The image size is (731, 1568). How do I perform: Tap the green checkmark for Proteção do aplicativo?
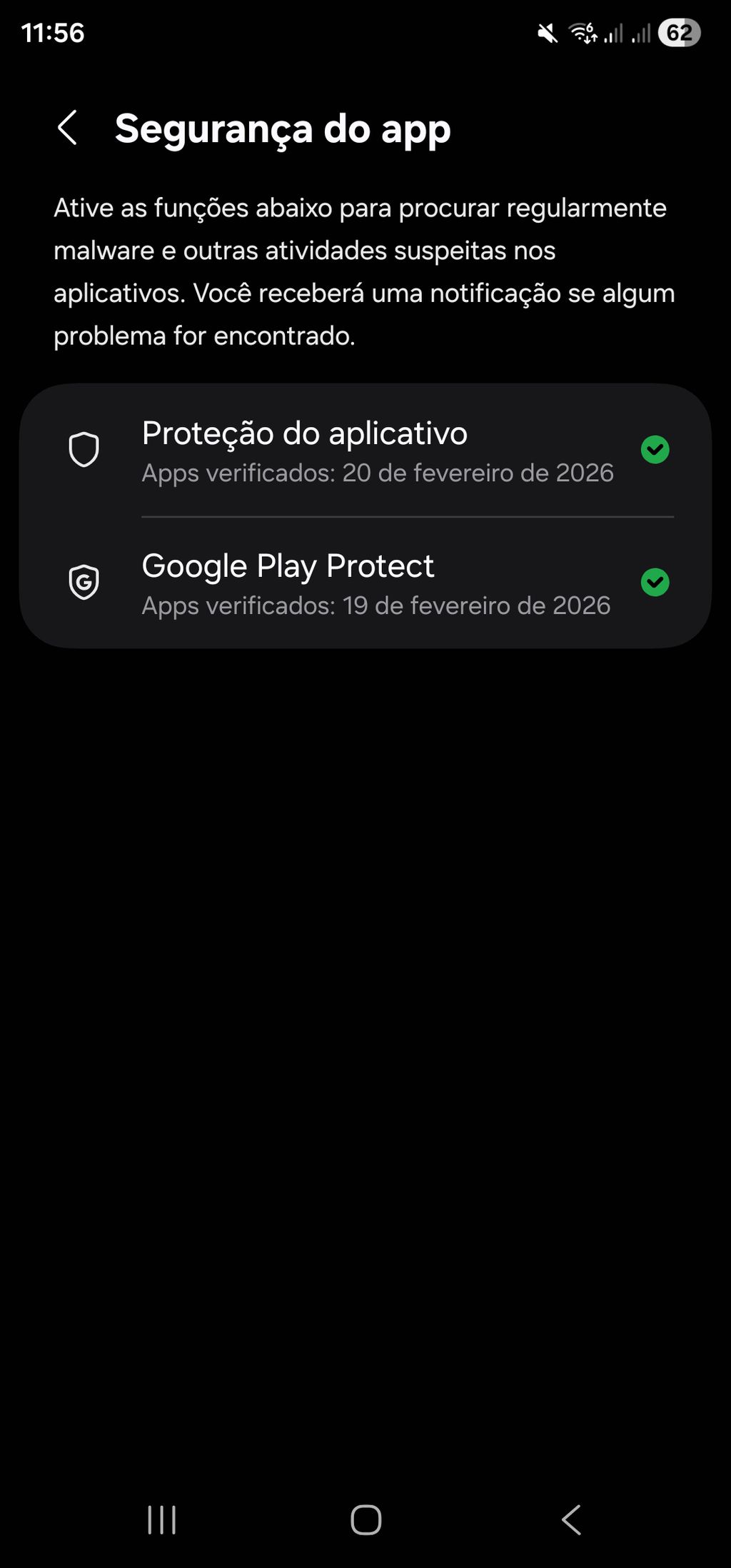[x=655, y=450]
